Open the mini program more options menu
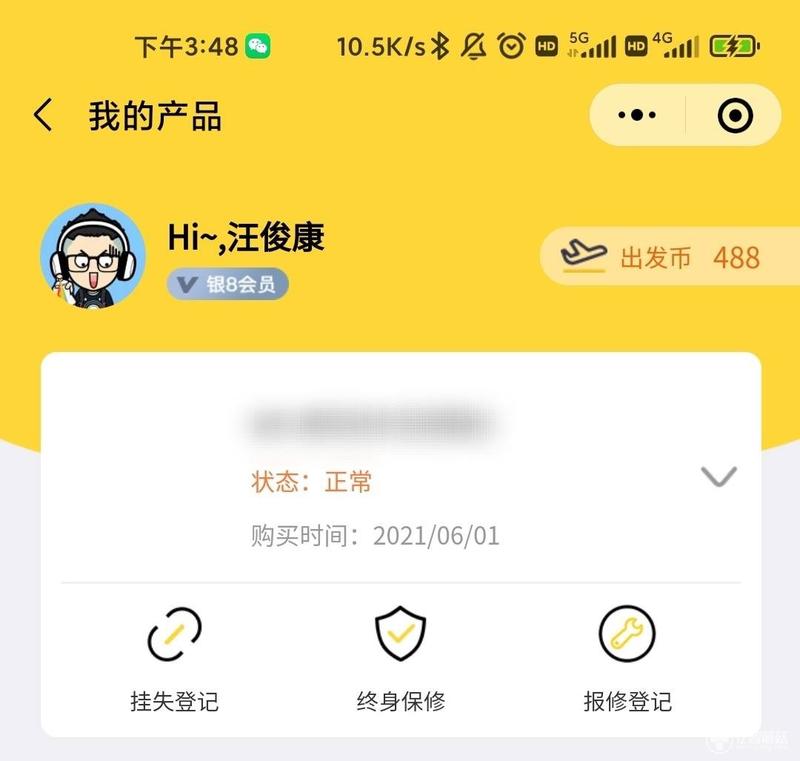Viewport: 800px width, 761px height. point(637,116)
